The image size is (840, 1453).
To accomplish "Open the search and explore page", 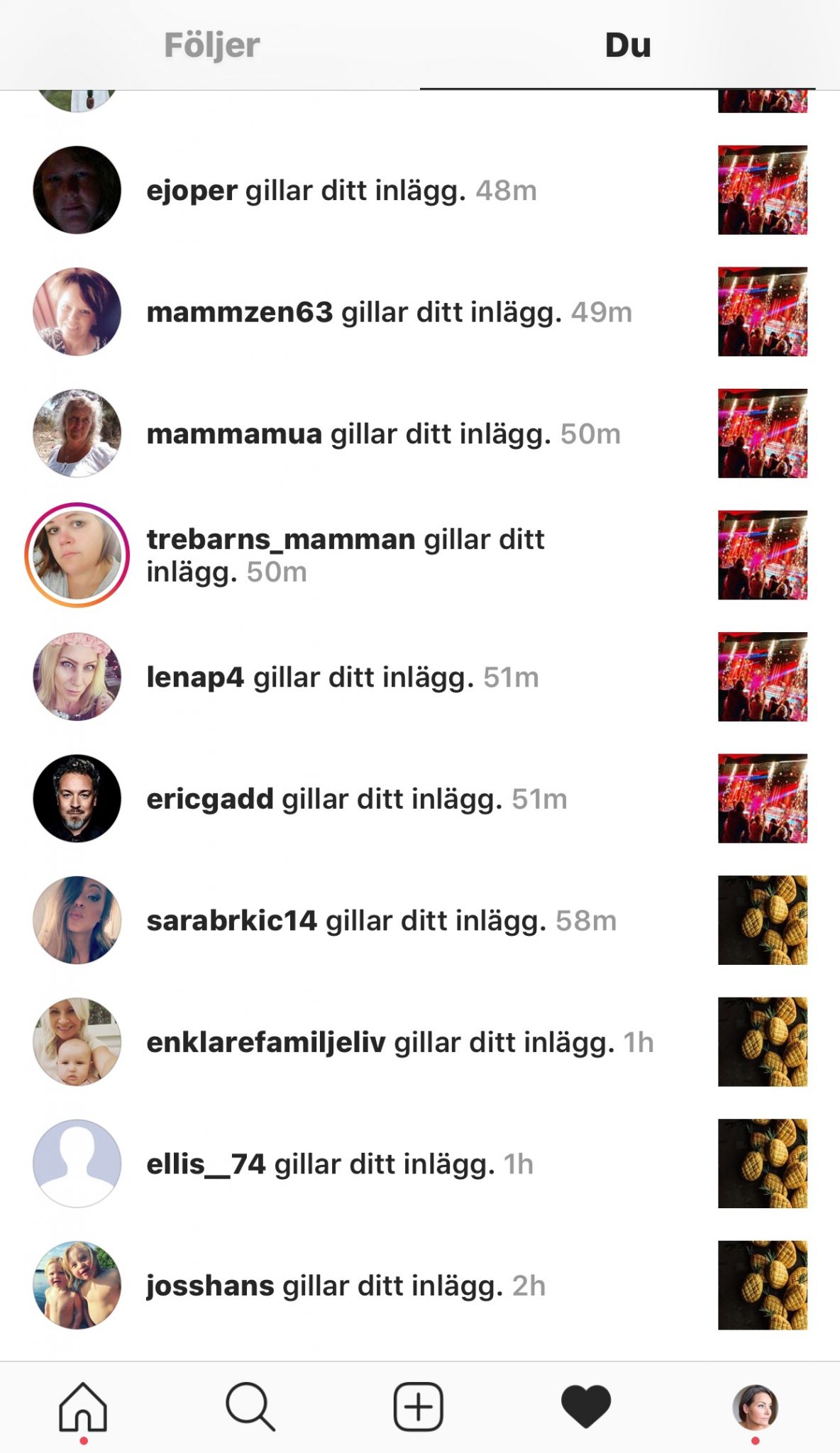I will 250,1407.
